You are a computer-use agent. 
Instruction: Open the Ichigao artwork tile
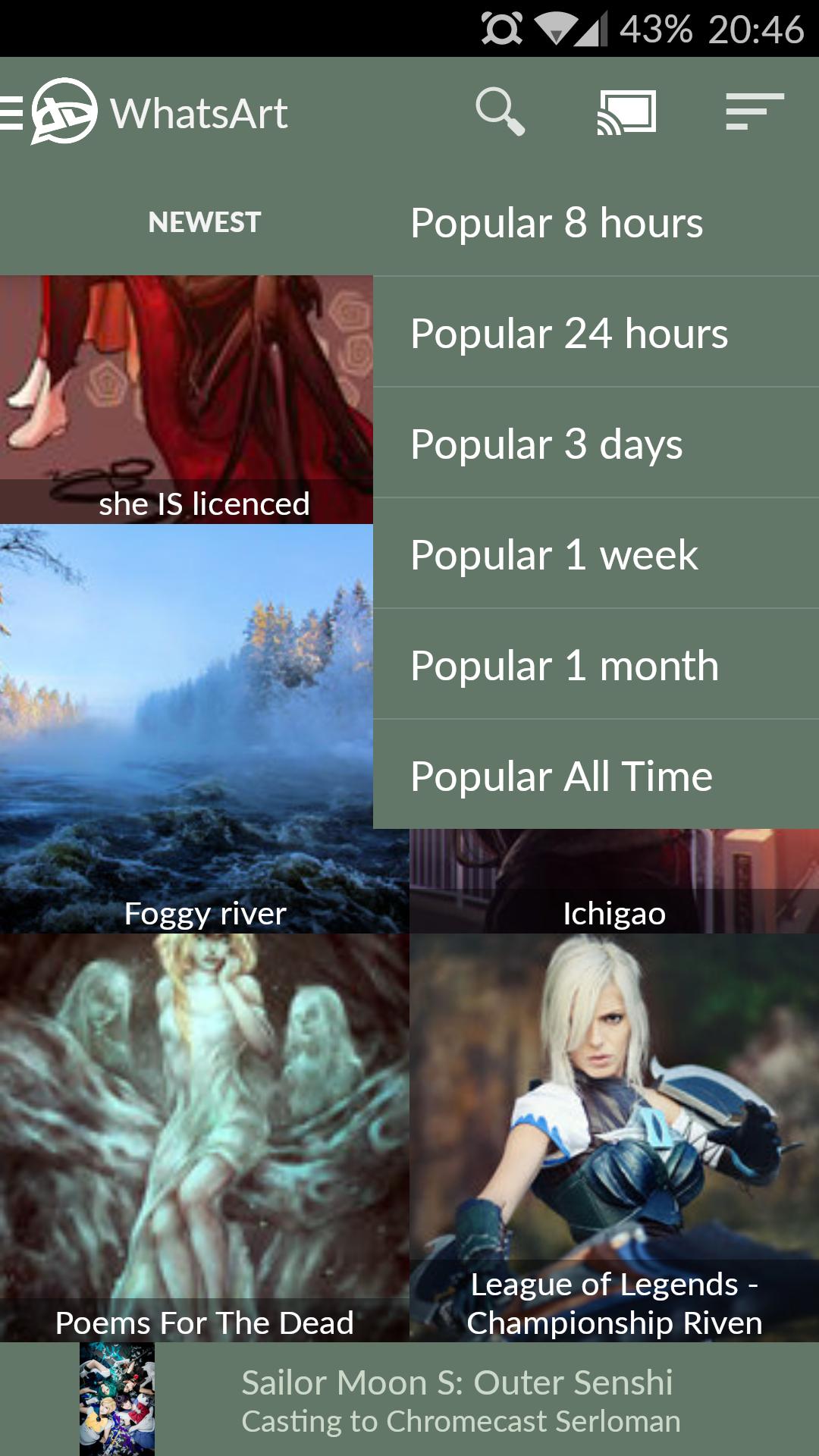pyautogui.click(x=614, y=883)
